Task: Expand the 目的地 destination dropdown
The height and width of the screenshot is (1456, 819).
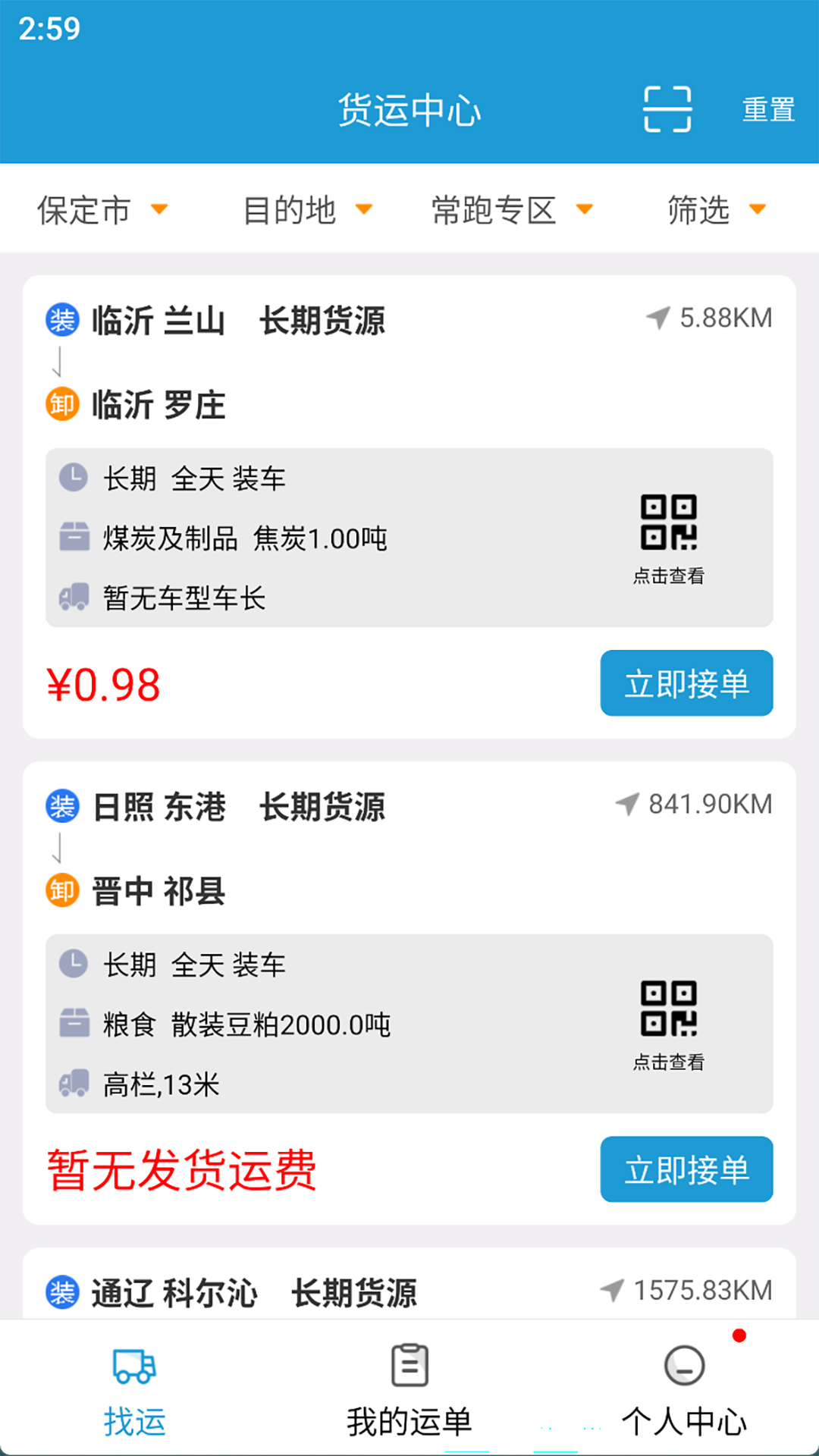Action: [x=307, y=210]
